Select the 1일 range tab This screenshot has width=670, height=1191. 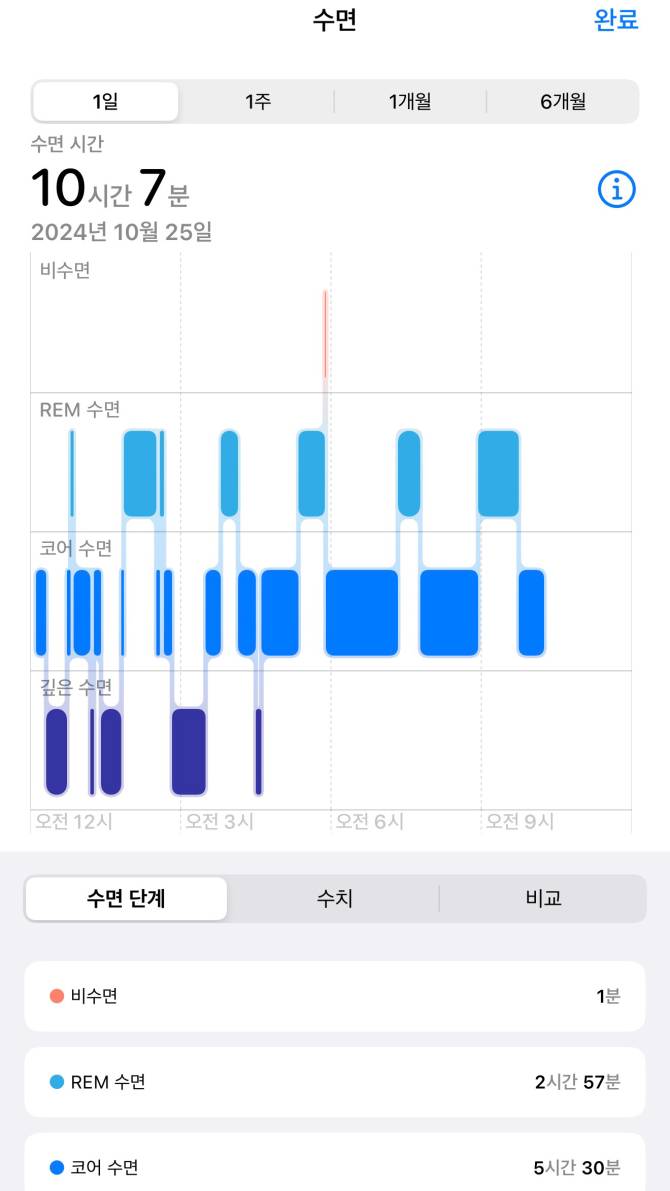[106, 101]
